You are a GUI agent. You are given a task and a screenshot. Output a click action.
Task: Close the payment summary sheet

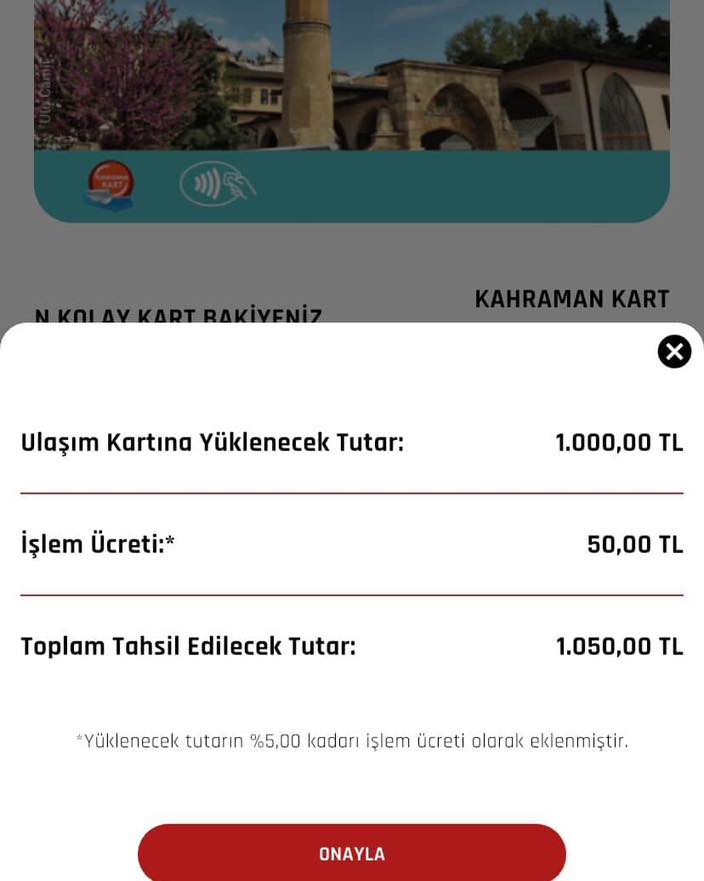674,352
